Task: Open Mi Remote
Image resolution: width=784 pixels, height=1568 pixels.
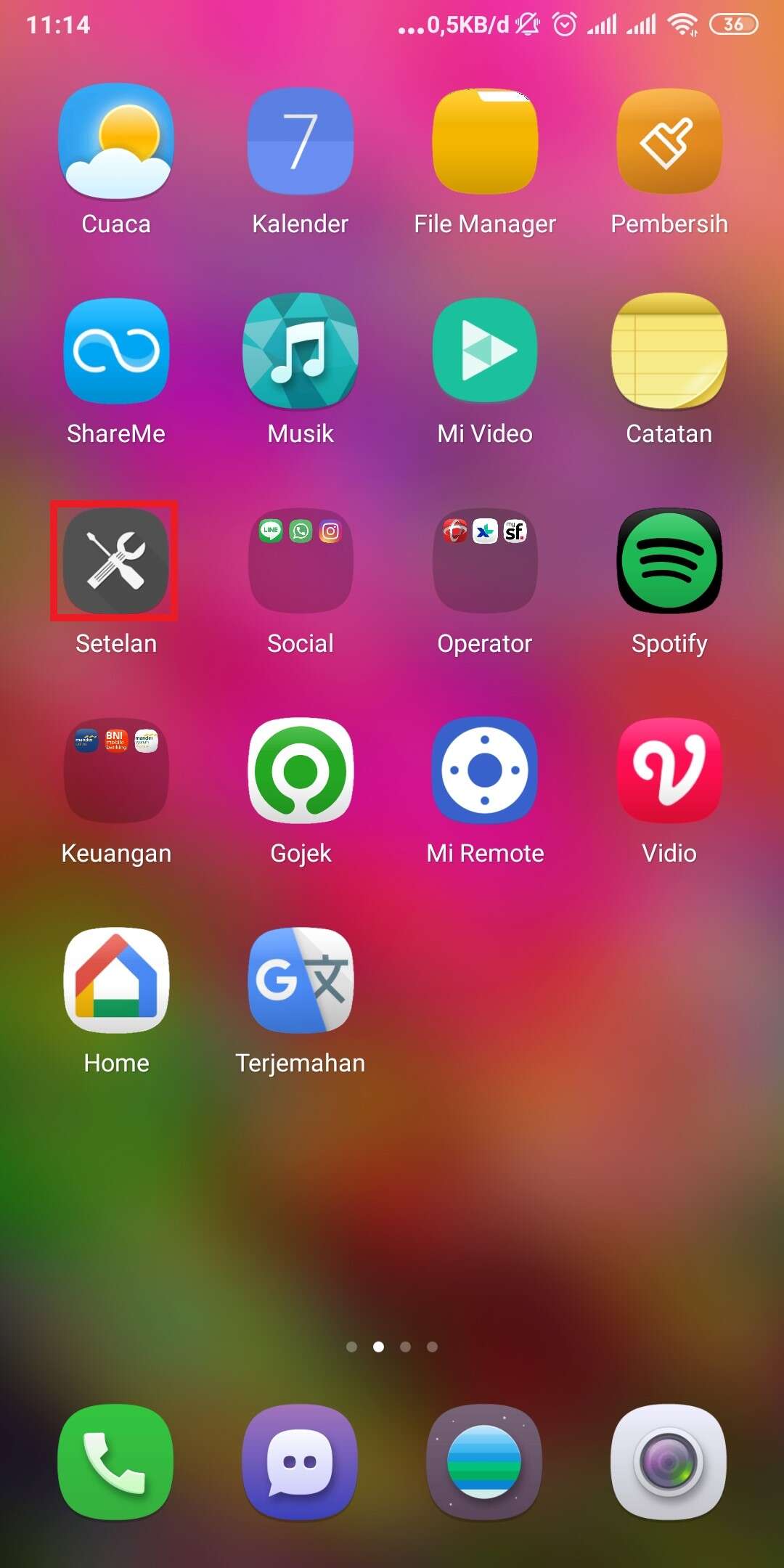Action: point(485,771)
